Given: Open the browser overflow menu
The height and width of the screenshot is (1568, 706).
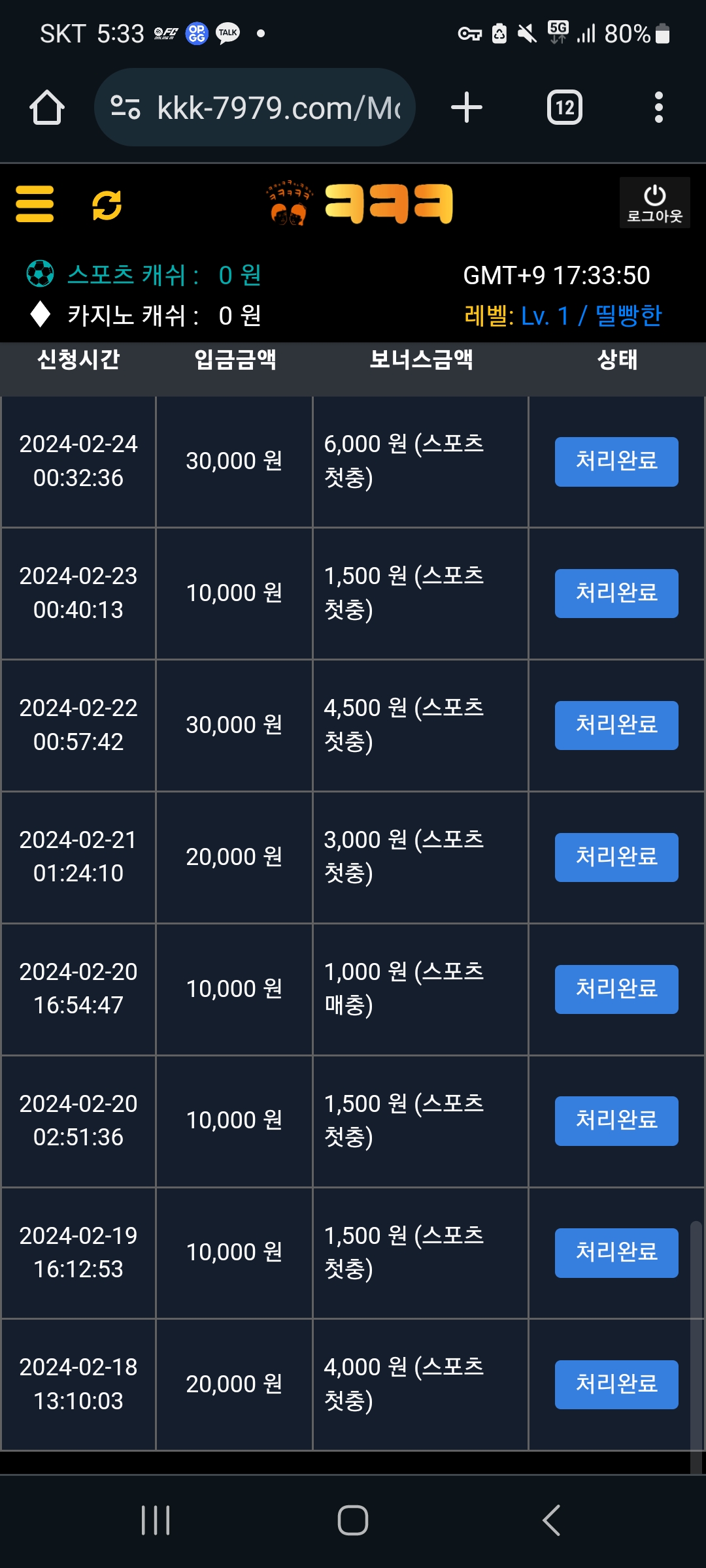Looking at the screenshot, I should tap(658, 108).
